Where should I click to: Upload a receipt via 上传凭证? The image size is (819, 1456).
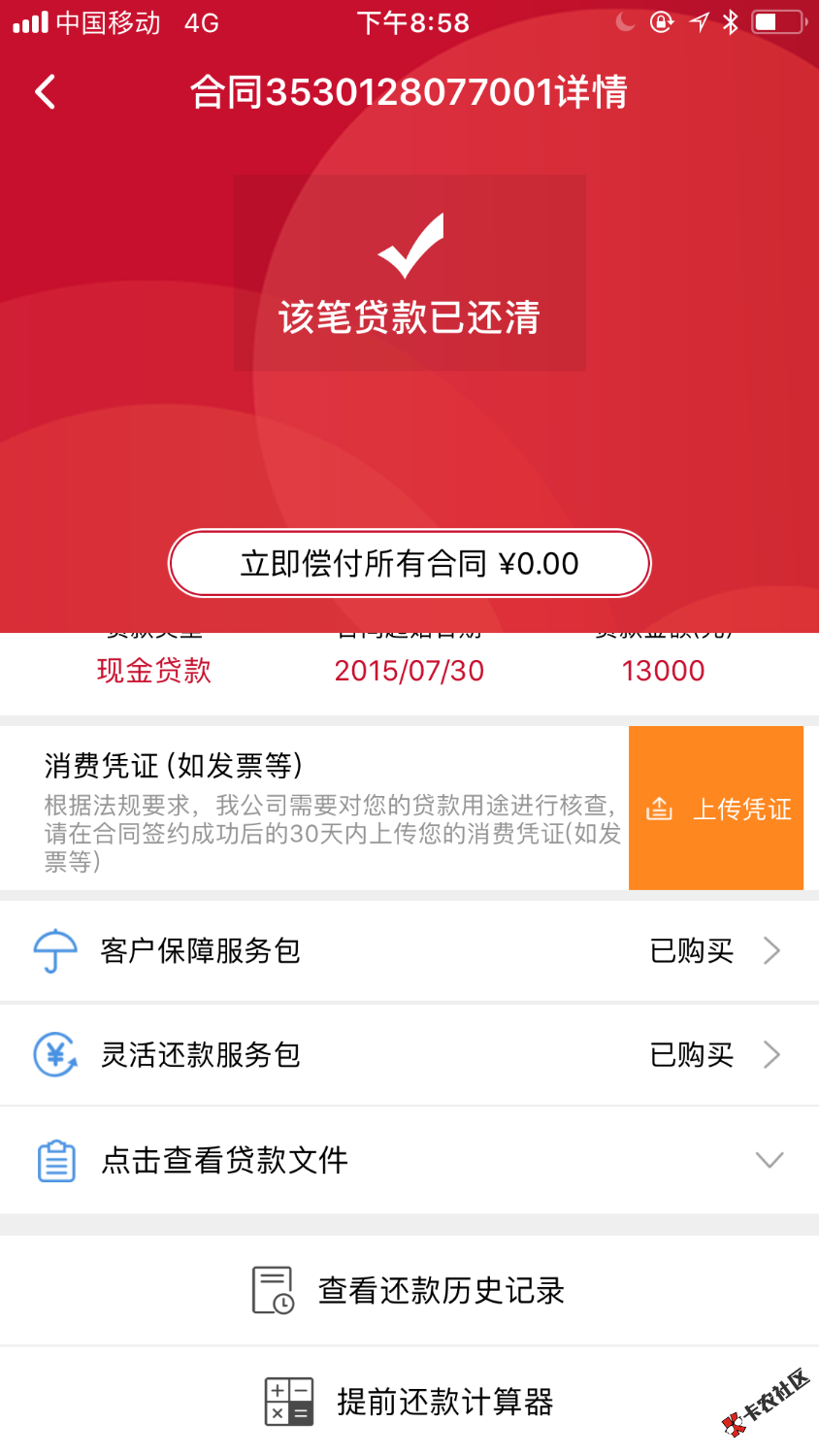(x=716, y=808)
